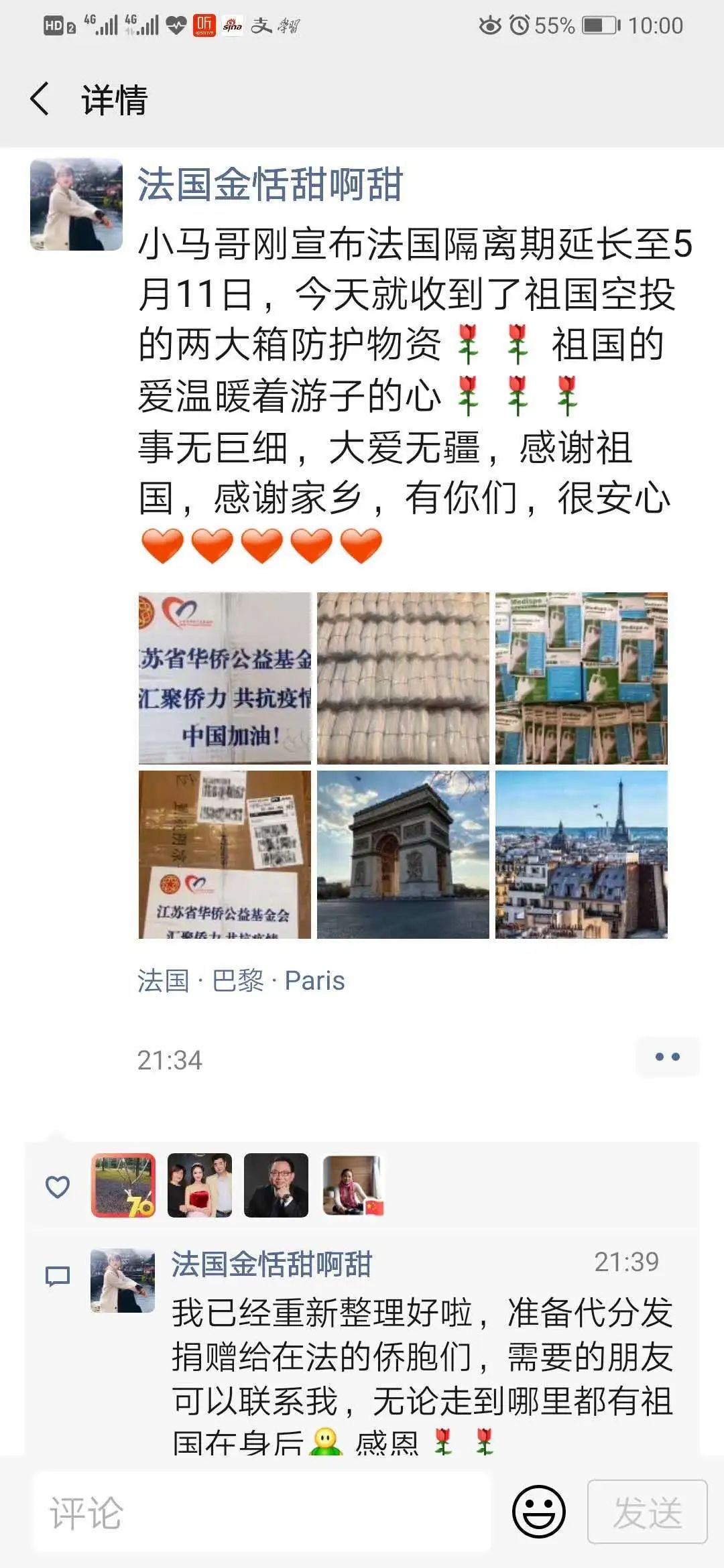Open the photo of white packaged masks

pos(403,678)
